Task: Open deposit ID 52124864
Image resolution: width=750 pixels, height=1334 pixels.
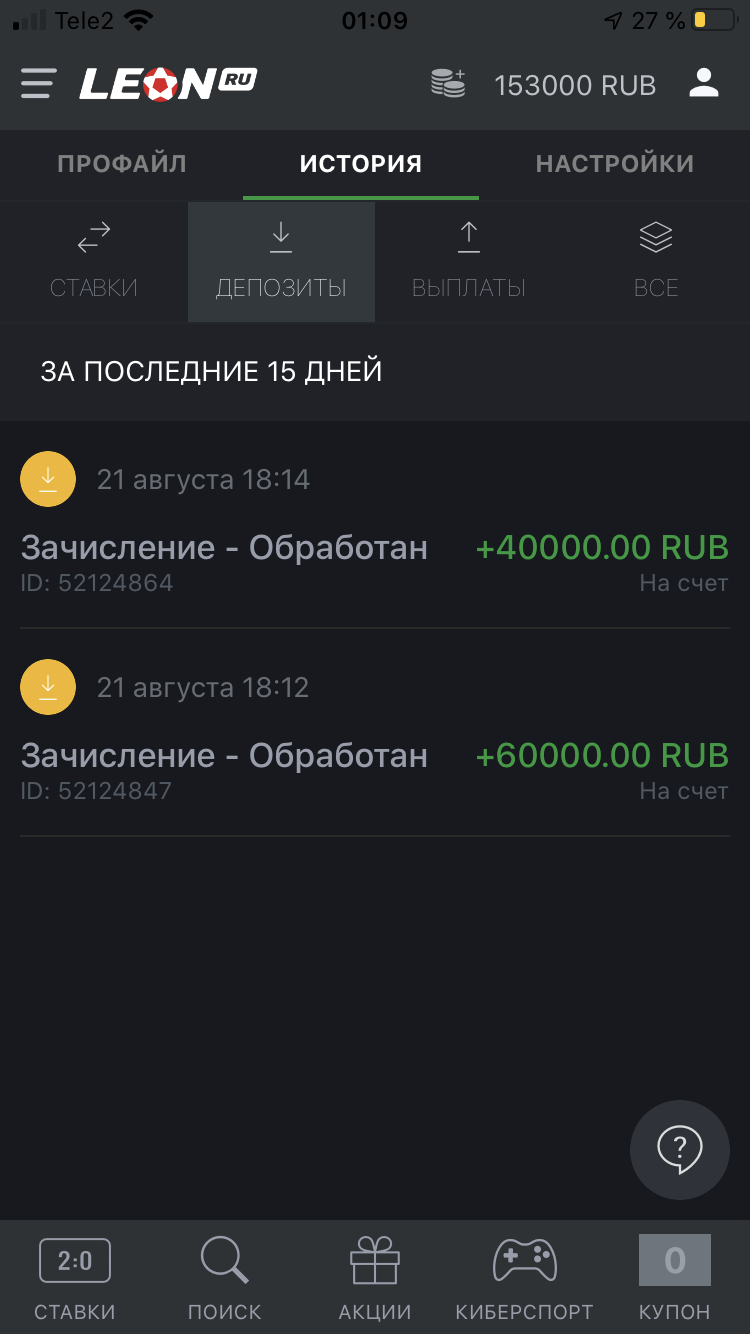Action: click(375, 525)
